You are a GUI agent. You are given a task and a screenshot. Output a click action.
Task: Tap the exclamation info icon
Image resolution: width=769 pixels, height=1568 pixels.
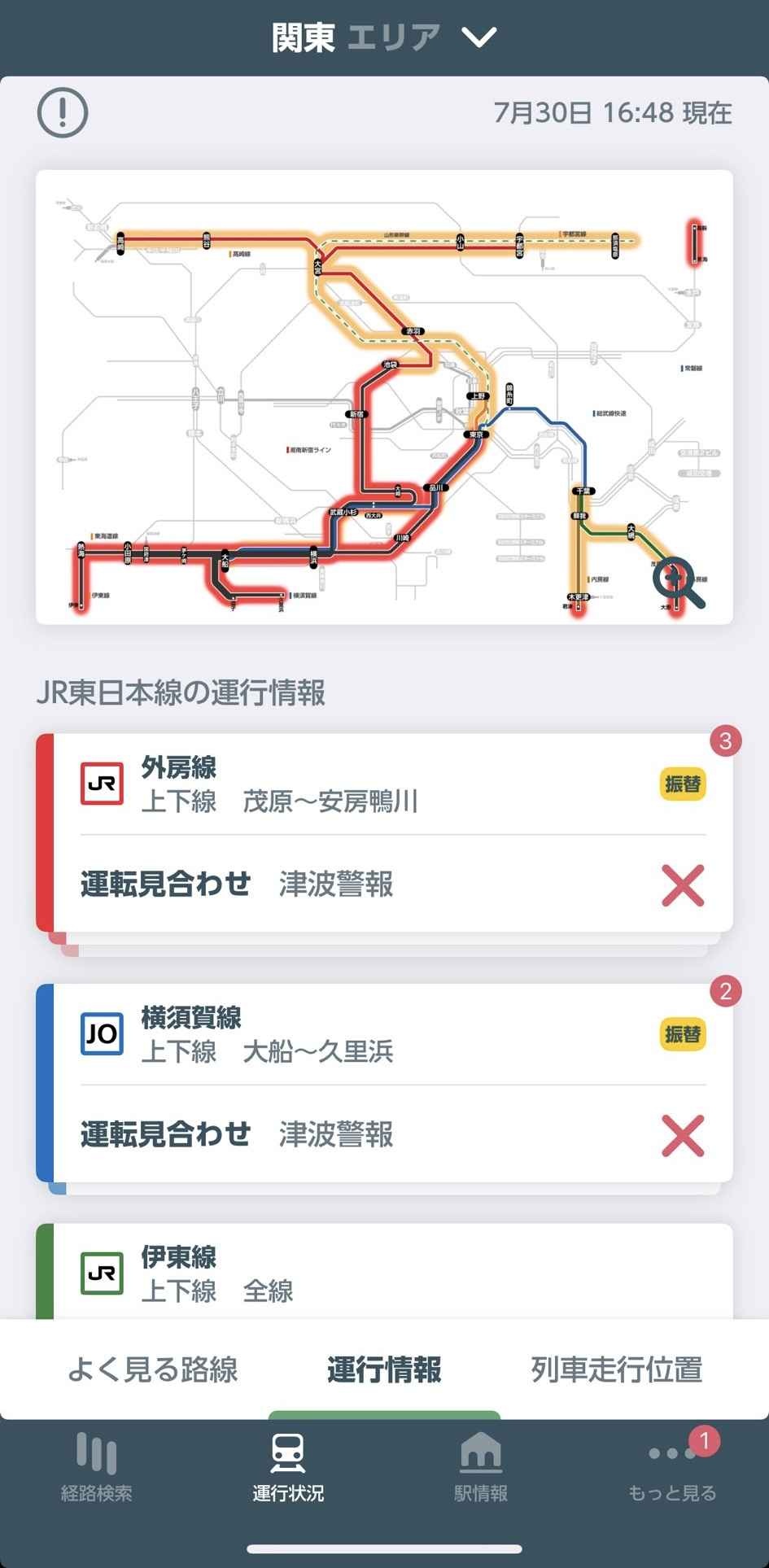coord(63,113)
